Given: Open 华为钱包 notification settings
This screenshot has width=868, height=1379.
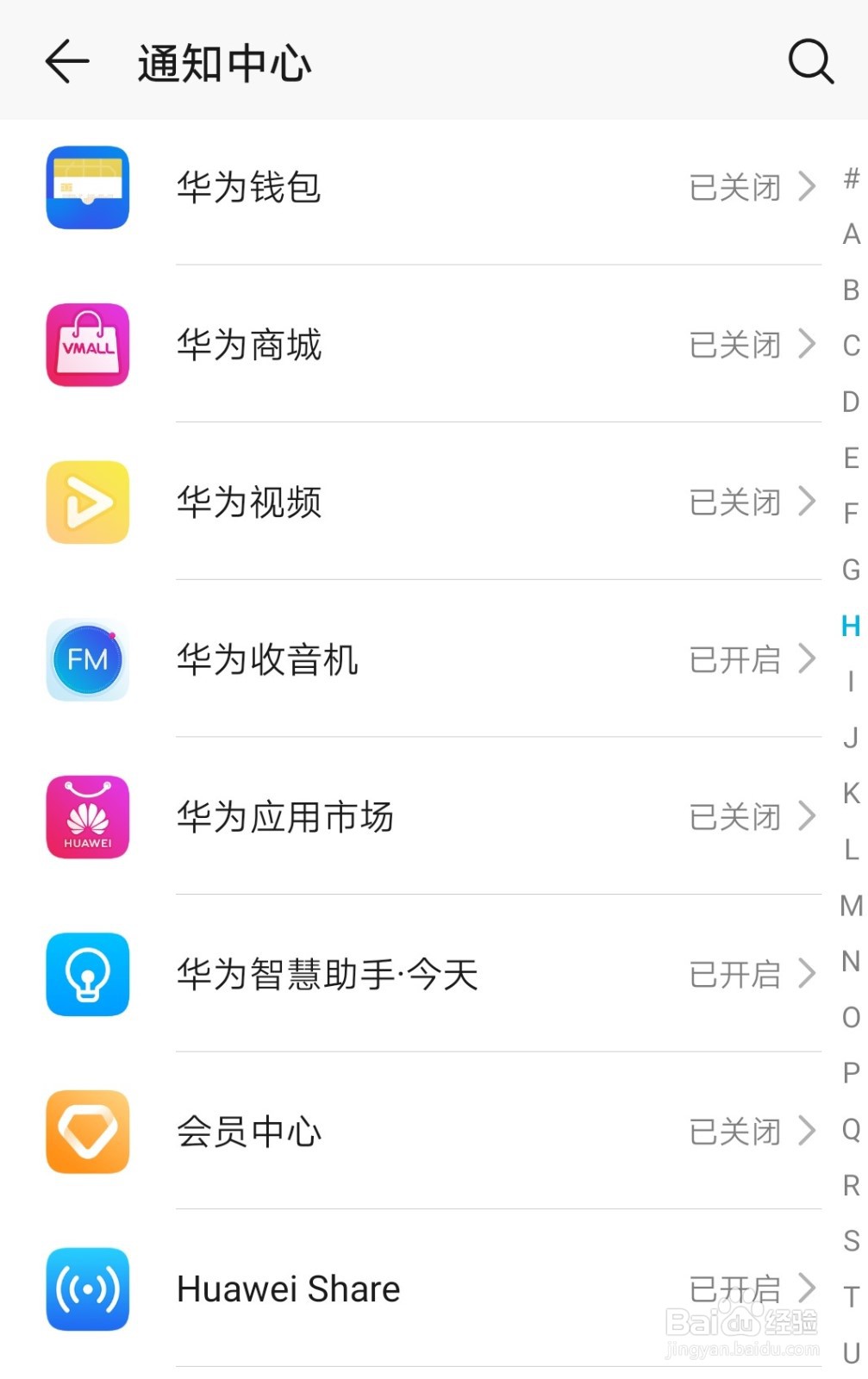Looking at the screenshot, I should (431, 188).
